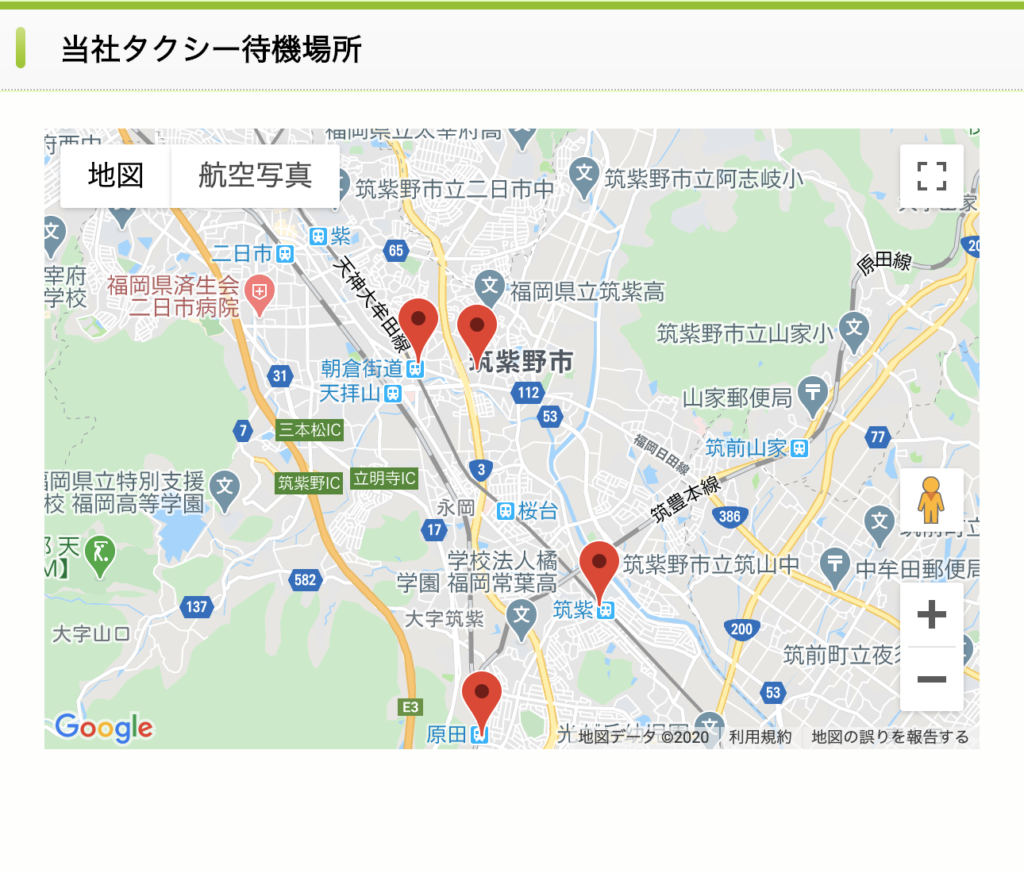1024x873 pixels.
Task: Open 利用規約 terms link
Action: pyautogui.click(x=760, y=738)
